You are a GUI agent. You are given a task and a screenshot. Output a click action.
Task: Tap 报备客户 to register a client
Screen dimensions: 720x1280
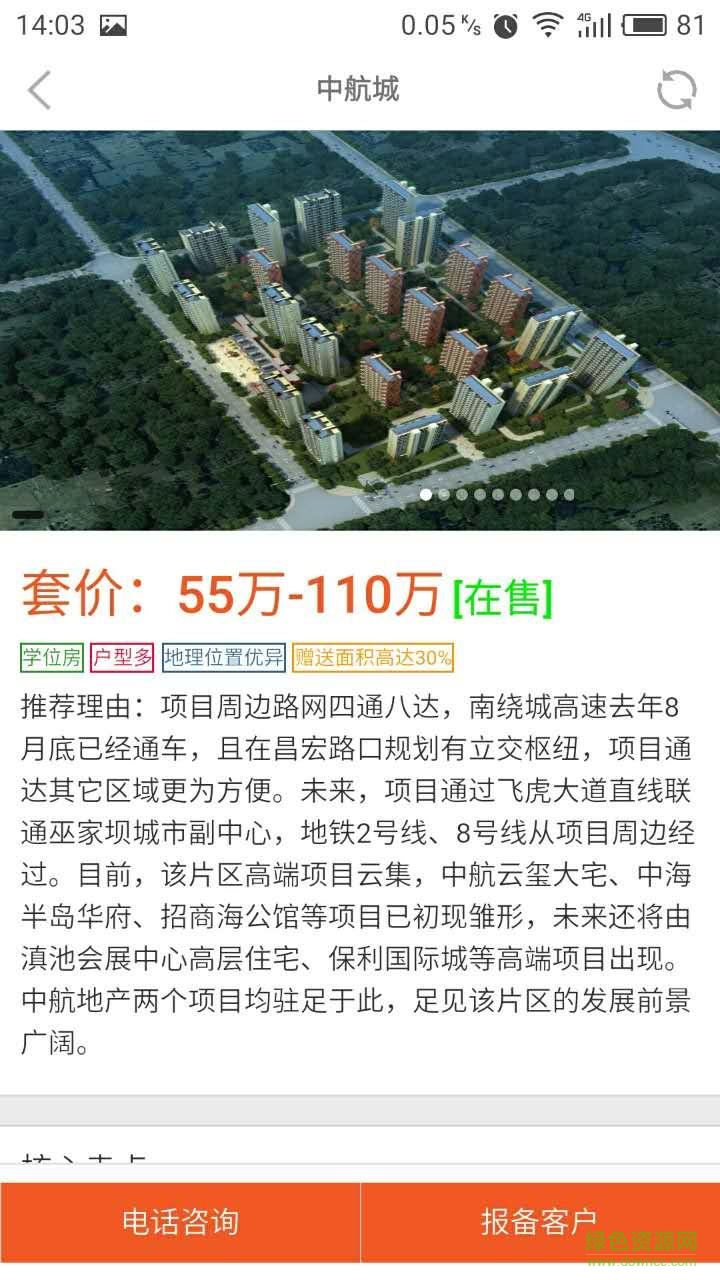point(540,1222)
